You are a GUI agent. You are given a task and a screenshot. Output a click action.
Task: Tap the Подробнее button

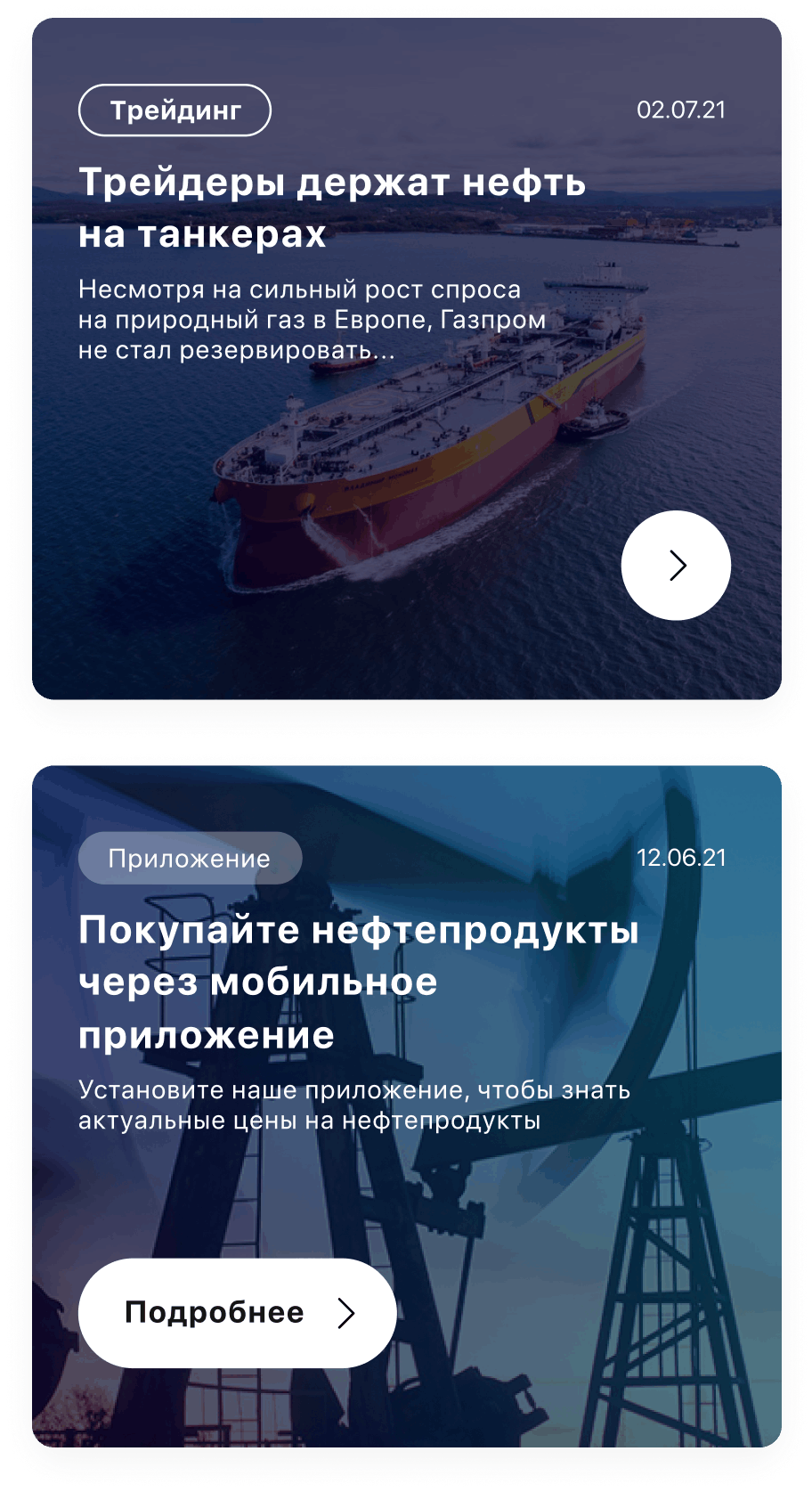point(237,1312)
